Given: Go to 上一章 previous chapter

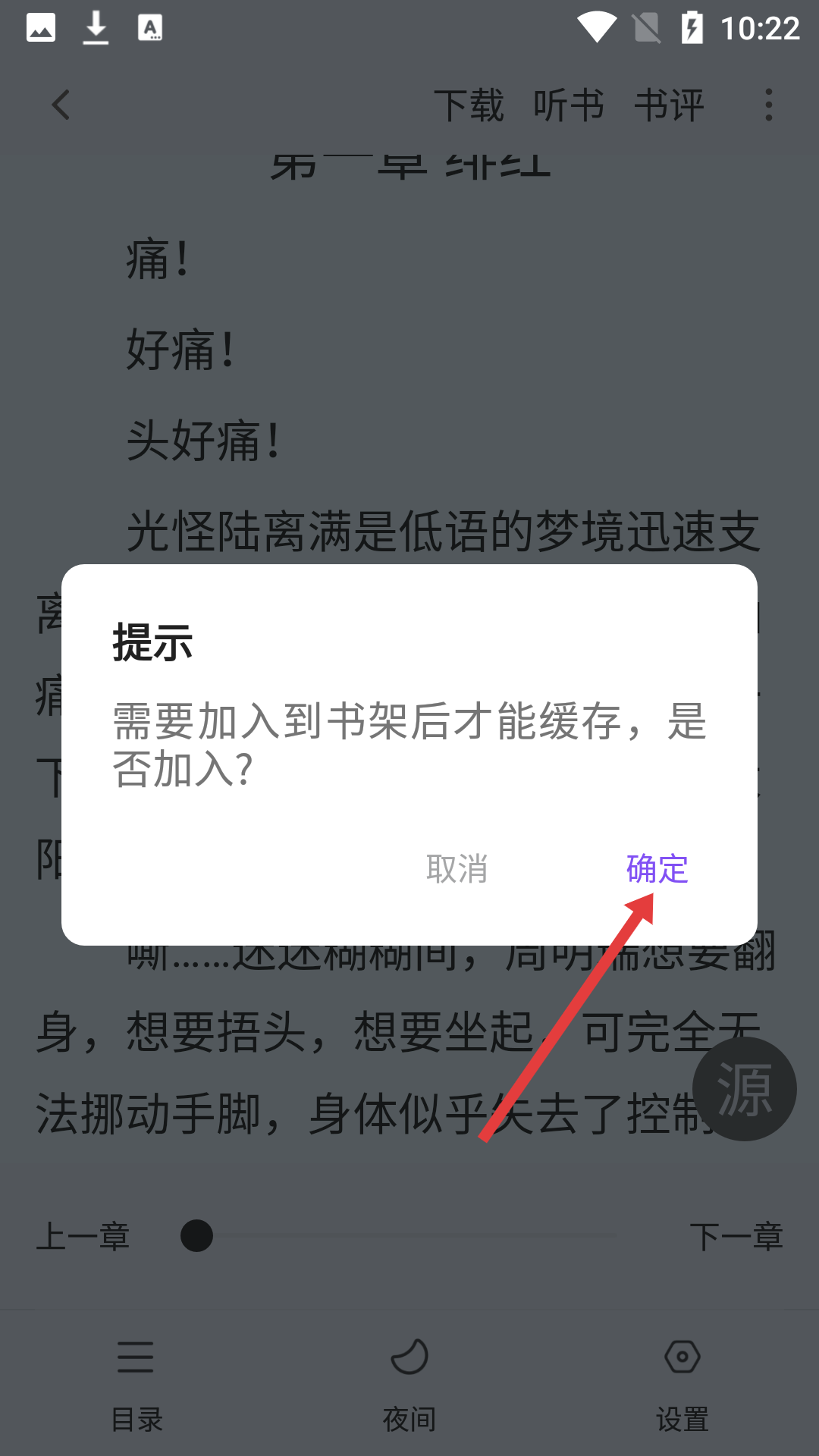Looking at the screenshot, I should 83,1236.
